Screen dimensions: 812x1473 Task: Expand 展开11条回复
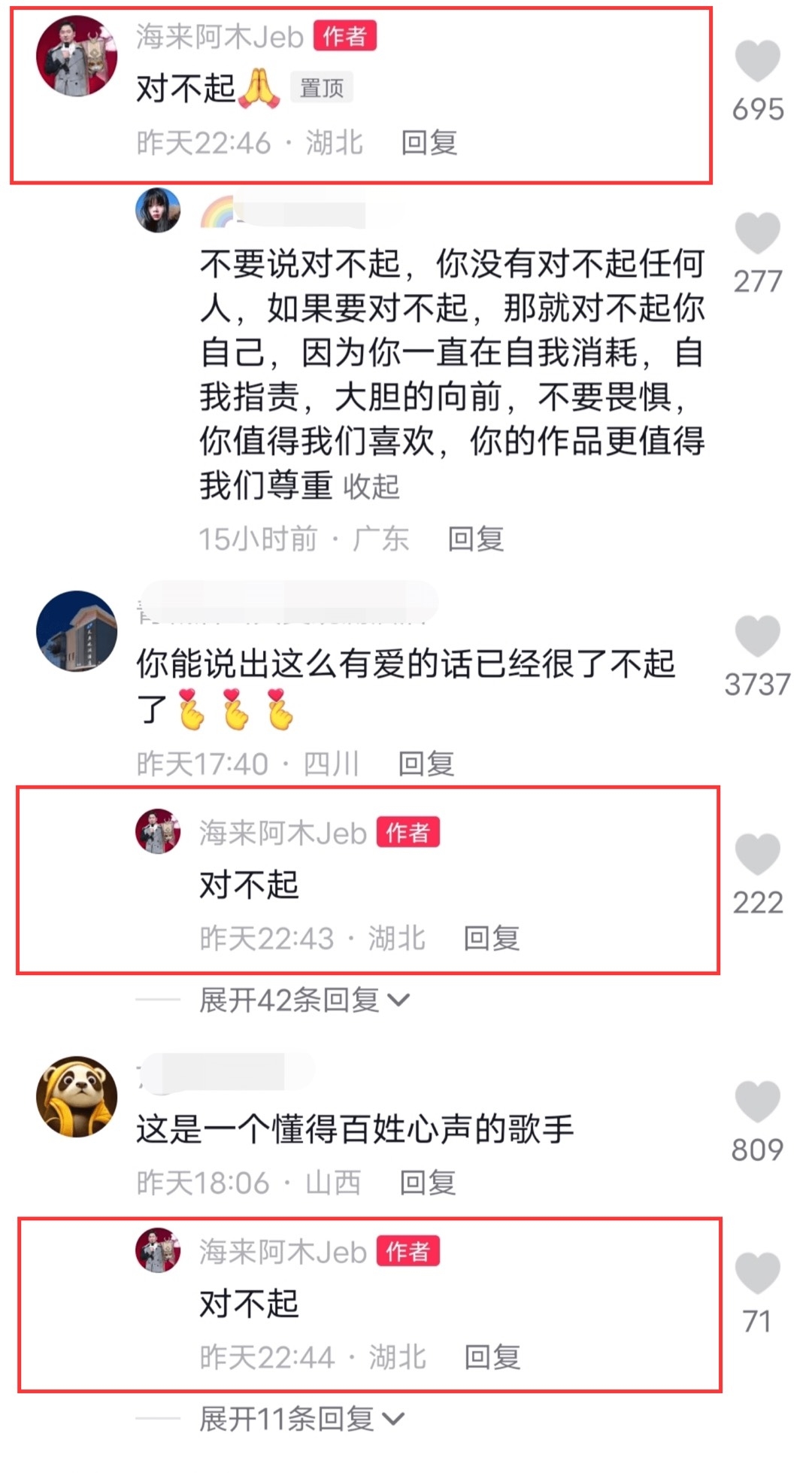[301, 1419]
